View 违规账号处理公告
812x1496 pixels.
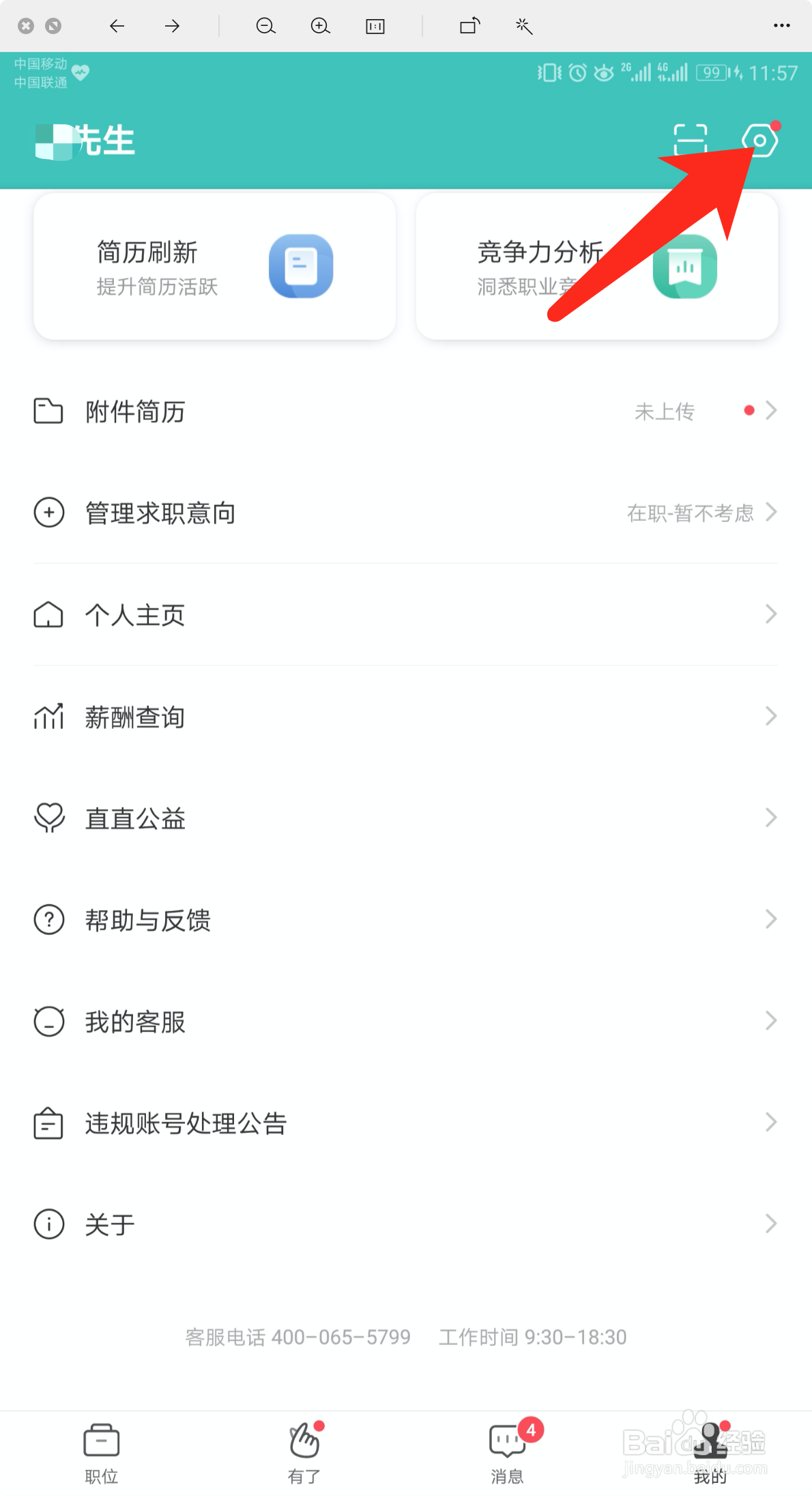tap(406, 1123)
